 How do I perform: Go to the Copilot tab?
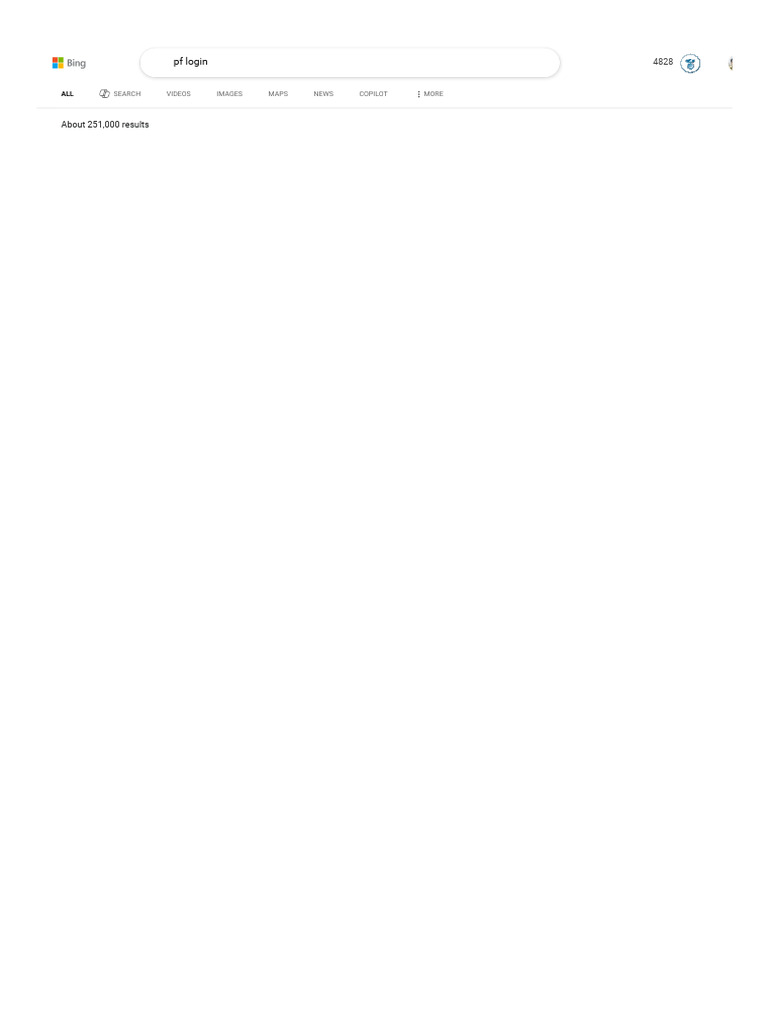click(x=373, y=94)
